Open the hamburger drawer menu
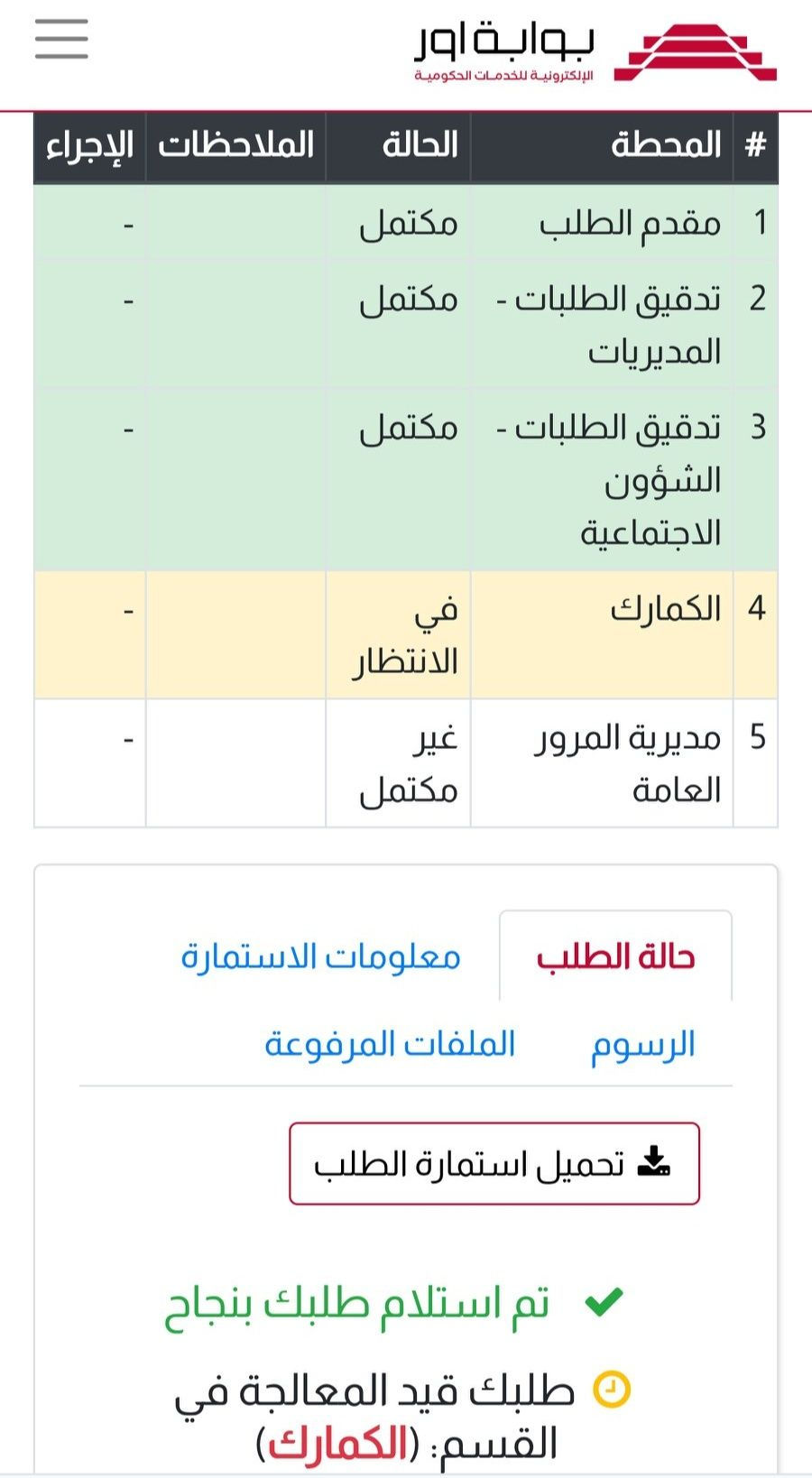812x1478 pixels. coord(61,40)
